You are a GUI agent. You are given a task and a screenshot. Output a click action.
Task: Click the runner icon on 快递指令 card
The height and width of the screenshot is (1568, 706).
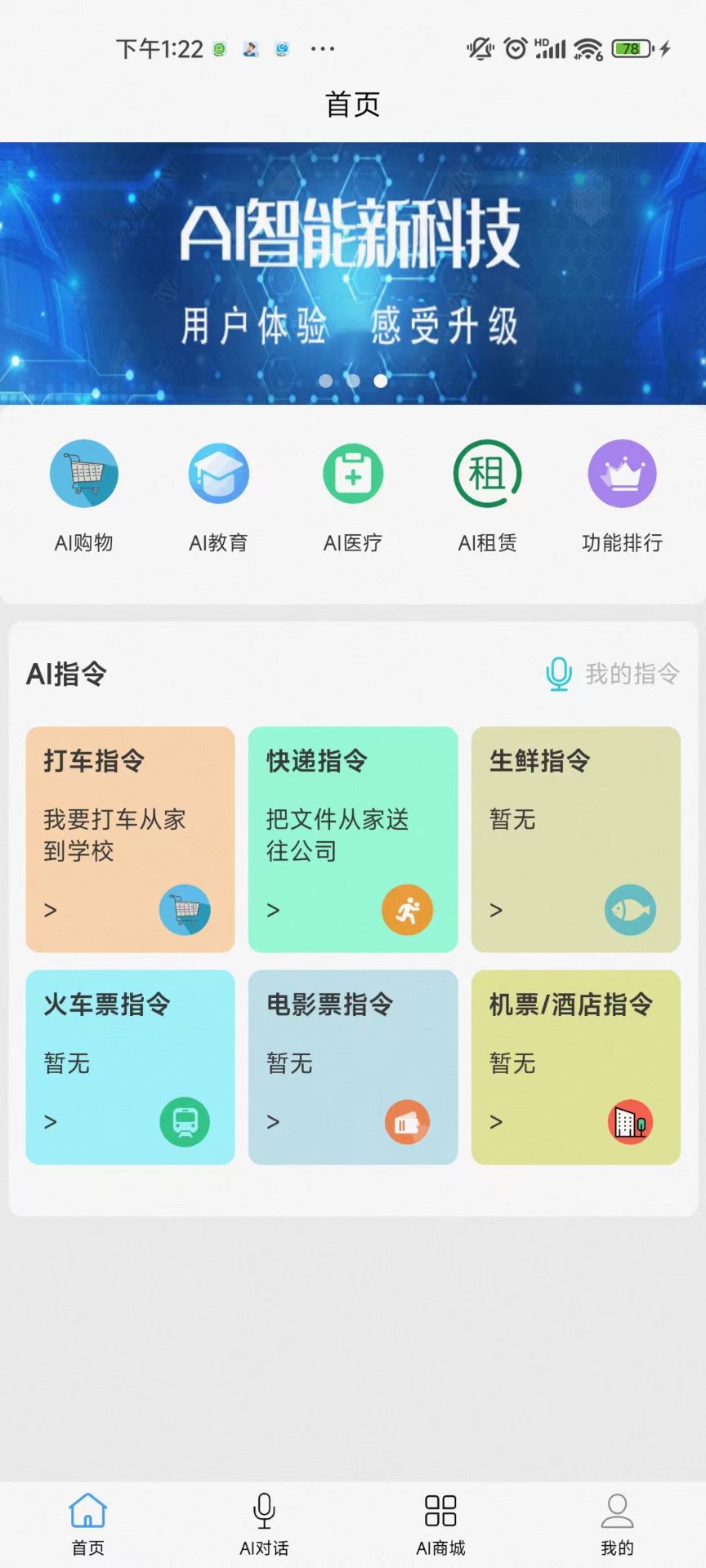click(408, 910)
